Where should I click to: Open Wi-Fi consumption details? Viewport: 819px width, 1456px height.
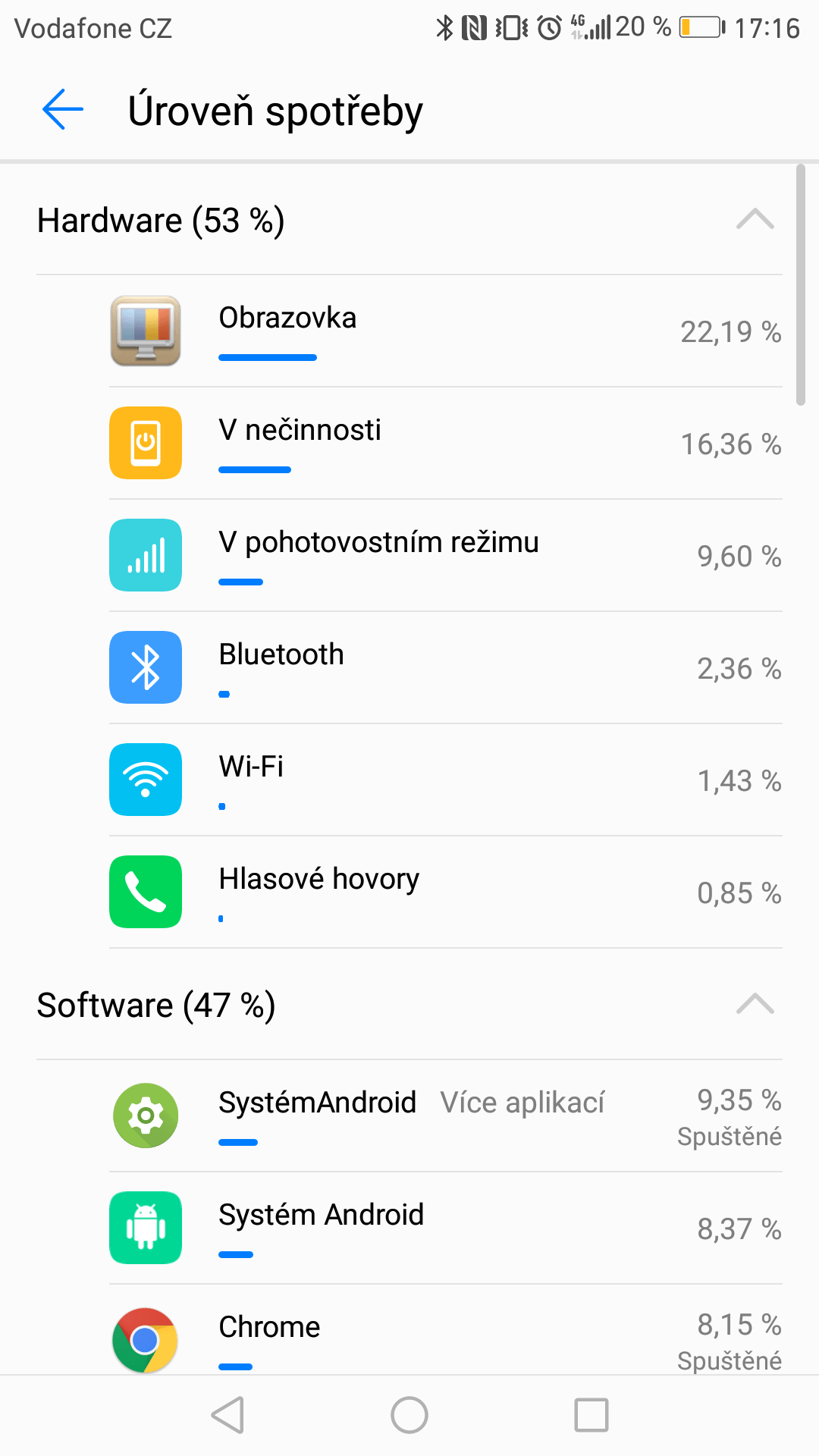click(446, 780)
